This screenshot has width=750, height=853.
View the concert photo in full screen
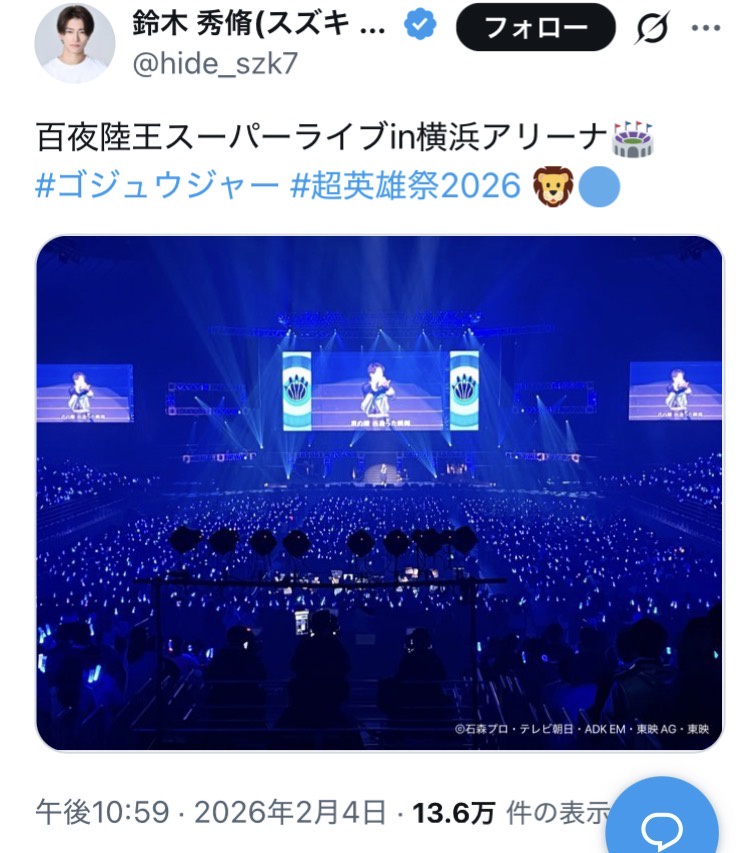(x=379, y=493)
